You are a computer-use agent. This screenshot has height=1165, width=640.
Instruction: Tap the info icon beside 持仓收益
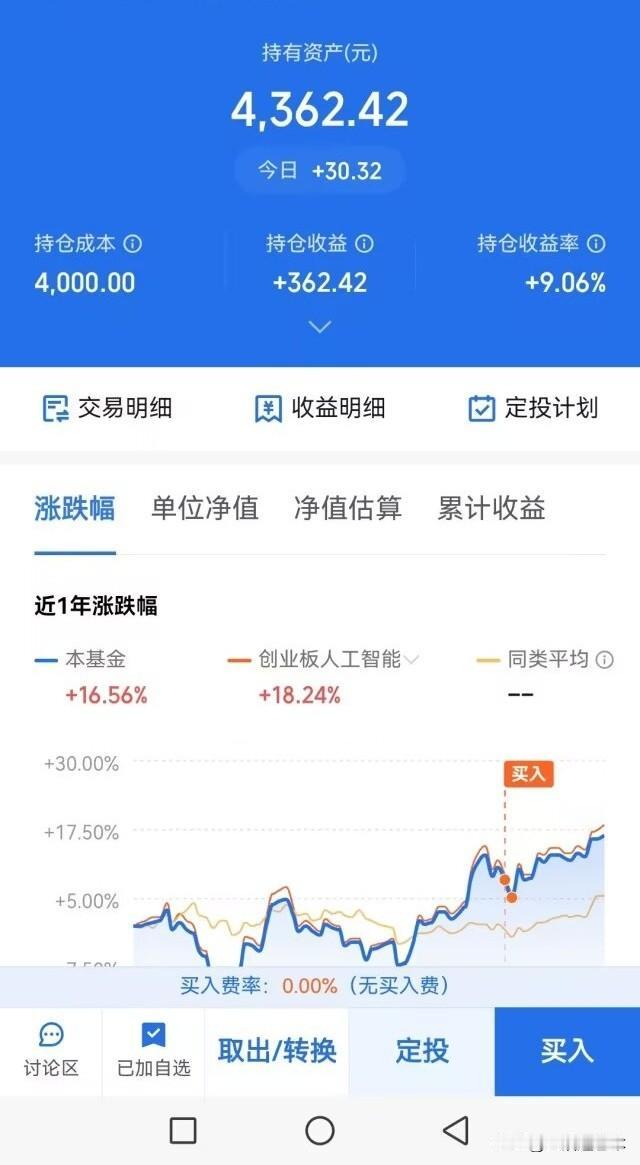pos(364,244)
